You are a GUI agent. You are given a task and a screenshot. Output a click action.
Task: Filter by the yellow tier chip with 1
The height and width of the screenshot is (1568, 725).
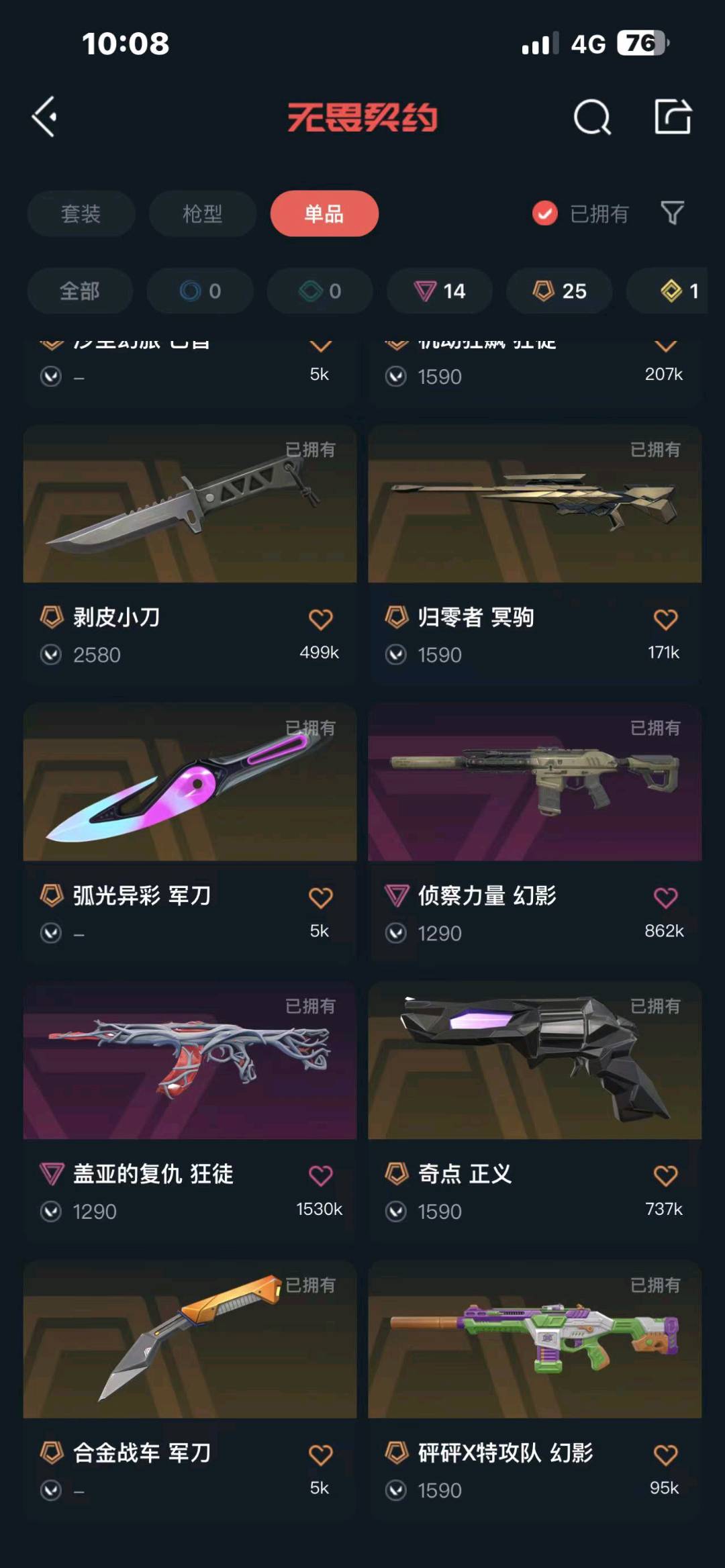point(678,291)
